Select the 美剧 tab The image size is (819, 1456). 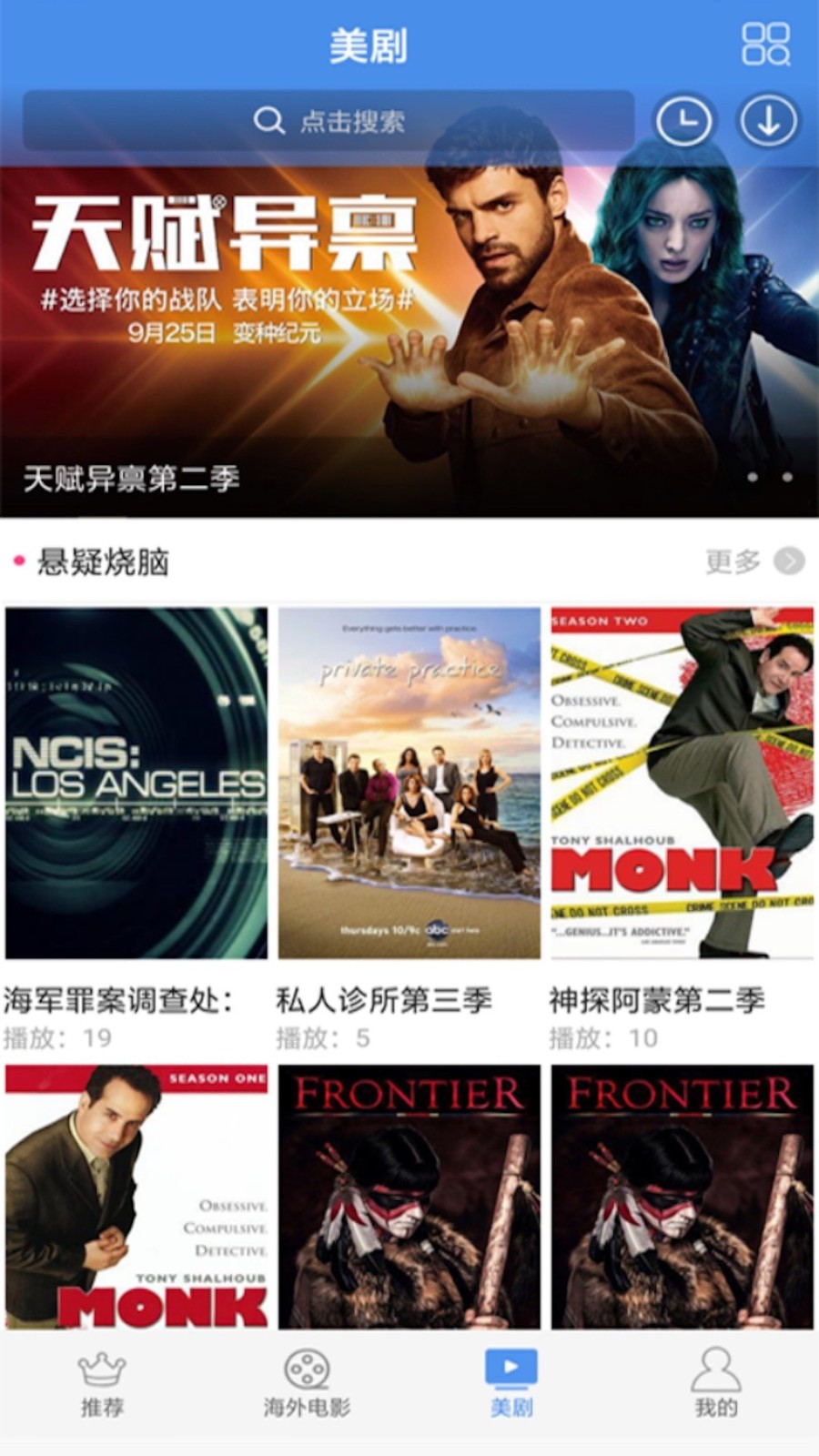coord(511,1385)
